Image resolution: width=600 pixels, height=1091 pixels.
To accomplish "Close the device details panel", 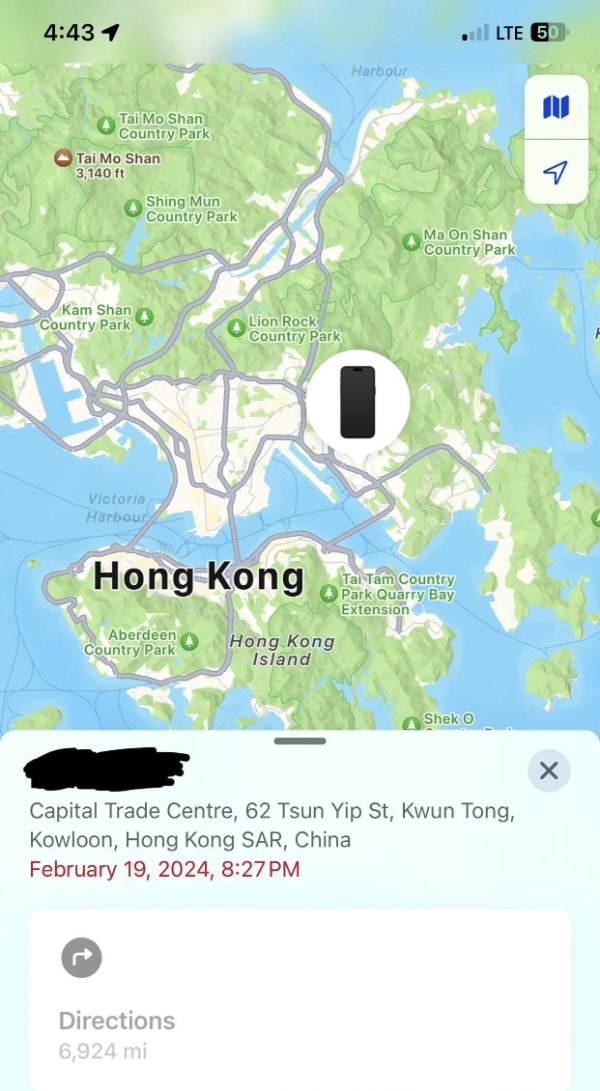I will click(548, 771).
